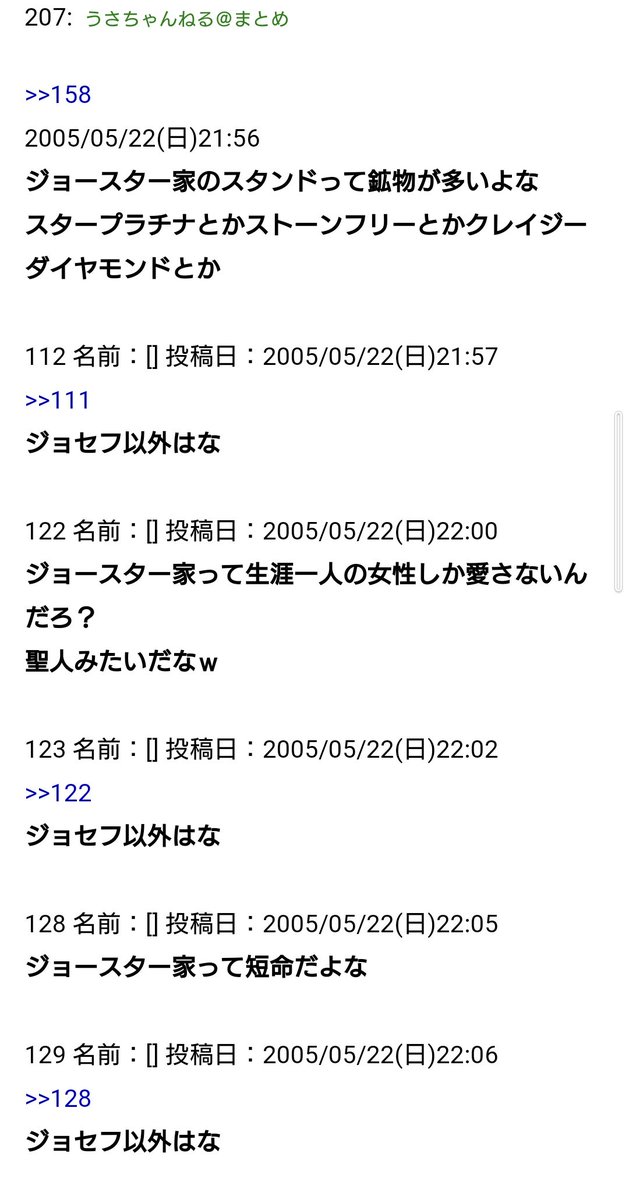The height and width of the screenshot is (1200, 629).
Task: Open the >>158 reply anchor link
Action: (x=58, y=95)
